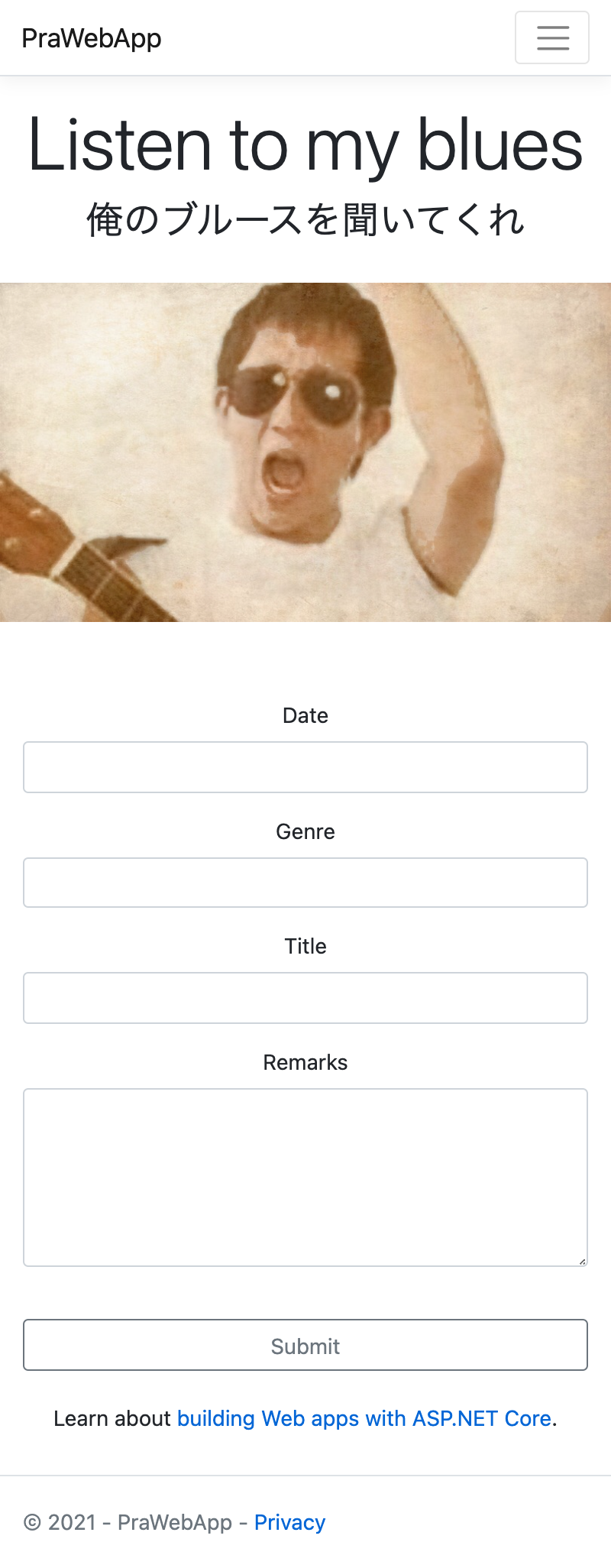Submit the form
Image resolution: width=611 pixels, height=1568 pixels.
point(305,1345)
